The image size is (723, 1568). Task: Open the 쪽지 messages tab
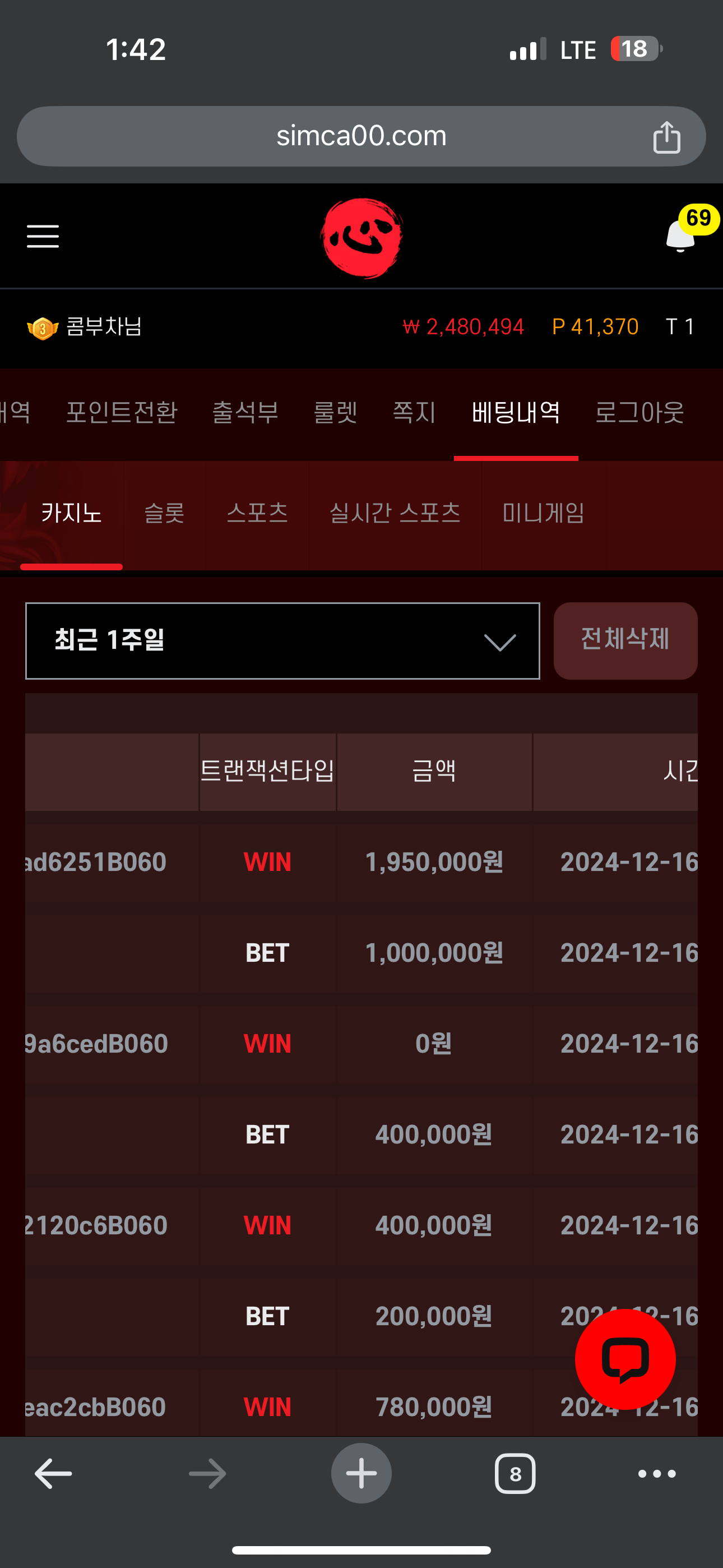414,413
